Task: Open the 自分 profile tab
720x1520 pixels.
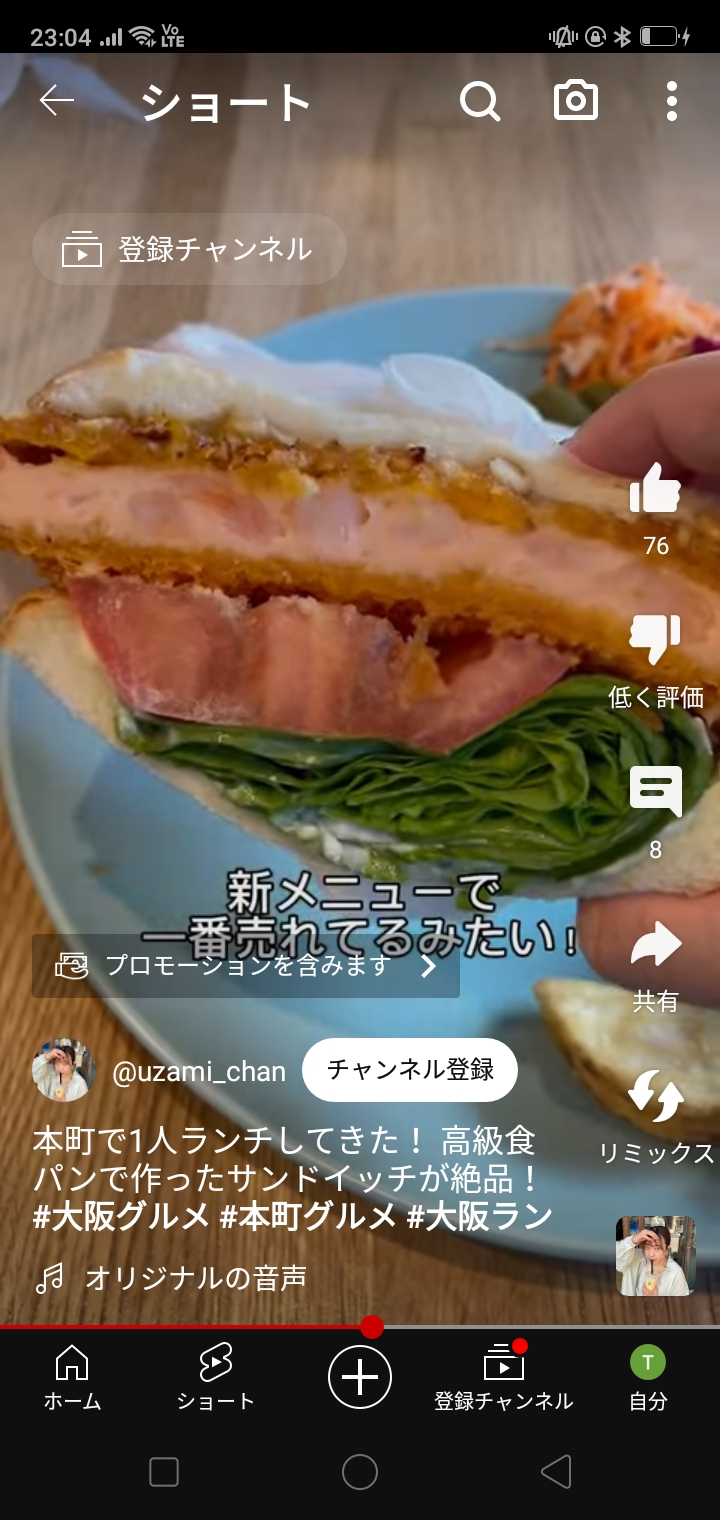Action: click(x=648, y=1377)
